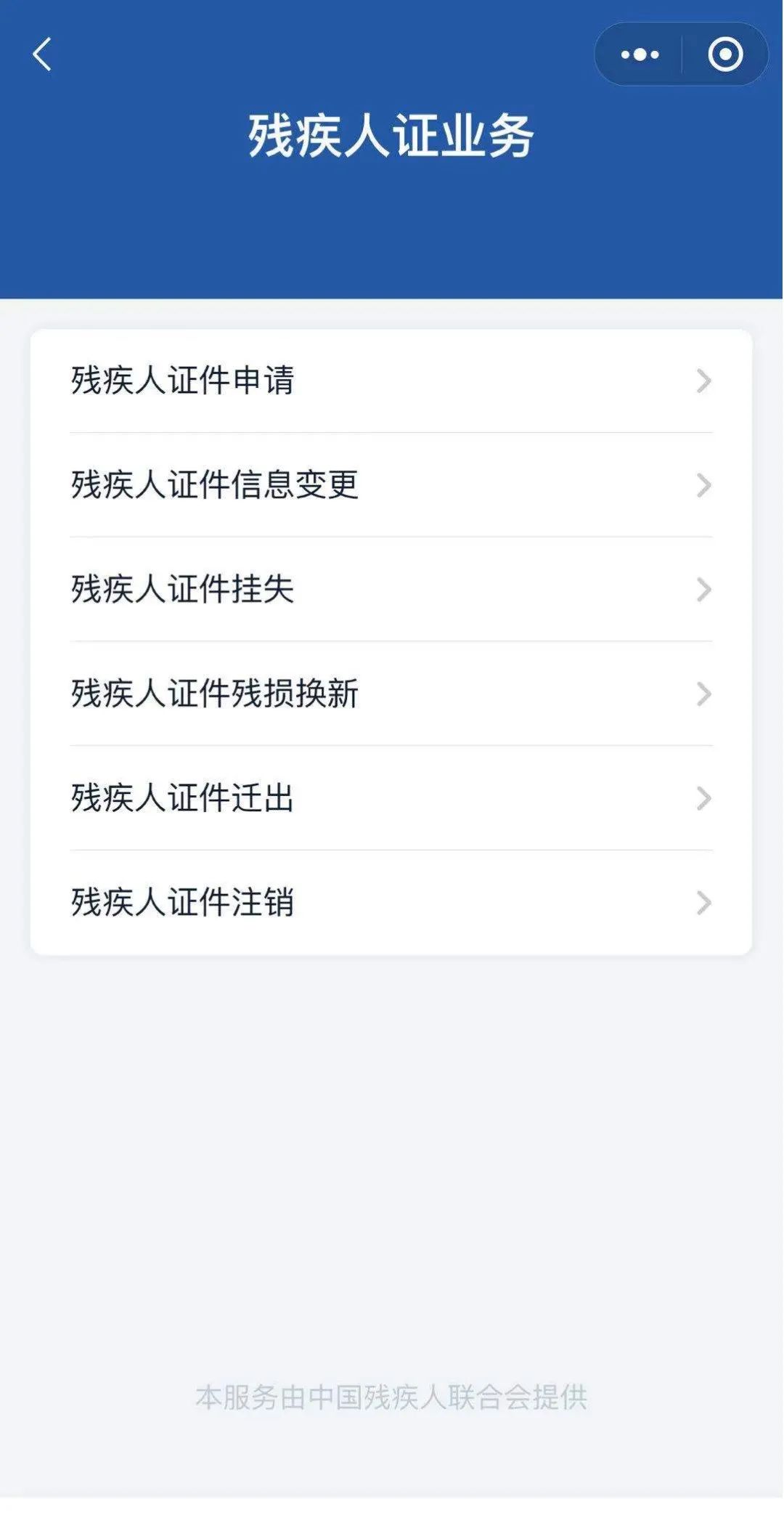The image size is (784, 1523).
Task: Close the mini program with the circle icon
Action: point(724,54)
